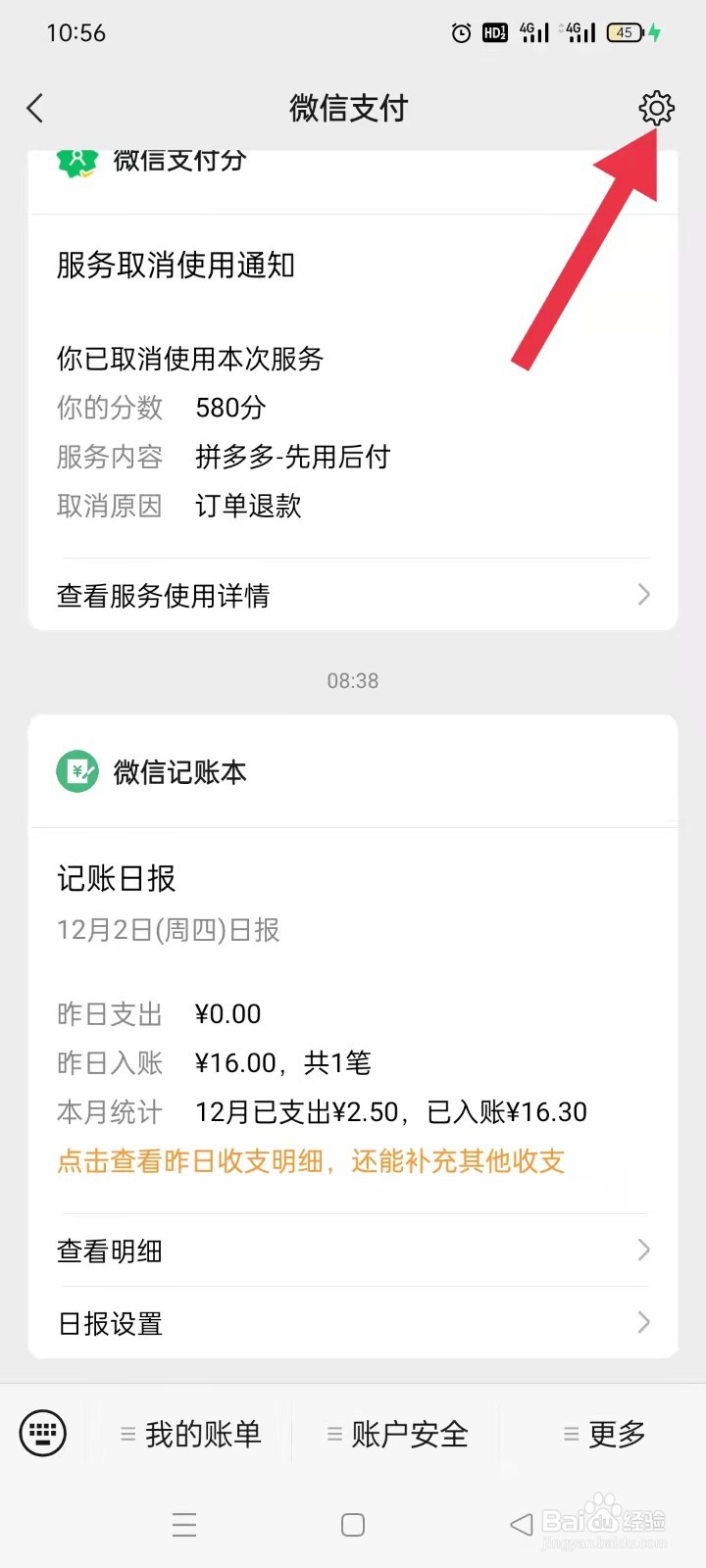Tap the 微信记账本 green ledger icon
Screen dimensions: 706x1568
pos(76,771)
